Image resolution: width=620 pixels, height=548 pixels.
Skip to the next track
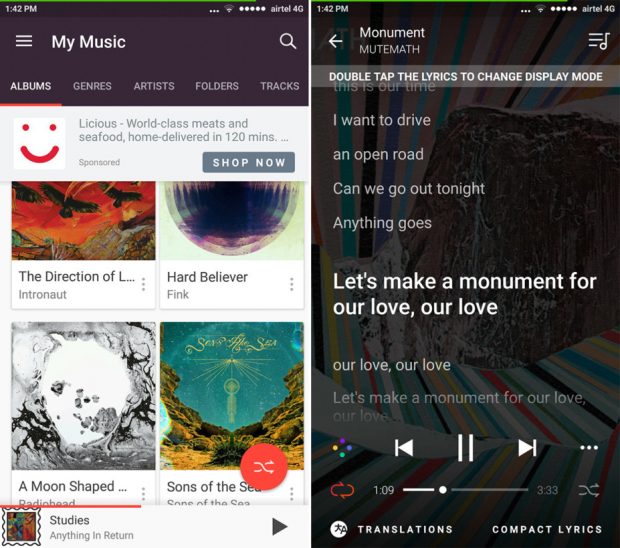527,448
